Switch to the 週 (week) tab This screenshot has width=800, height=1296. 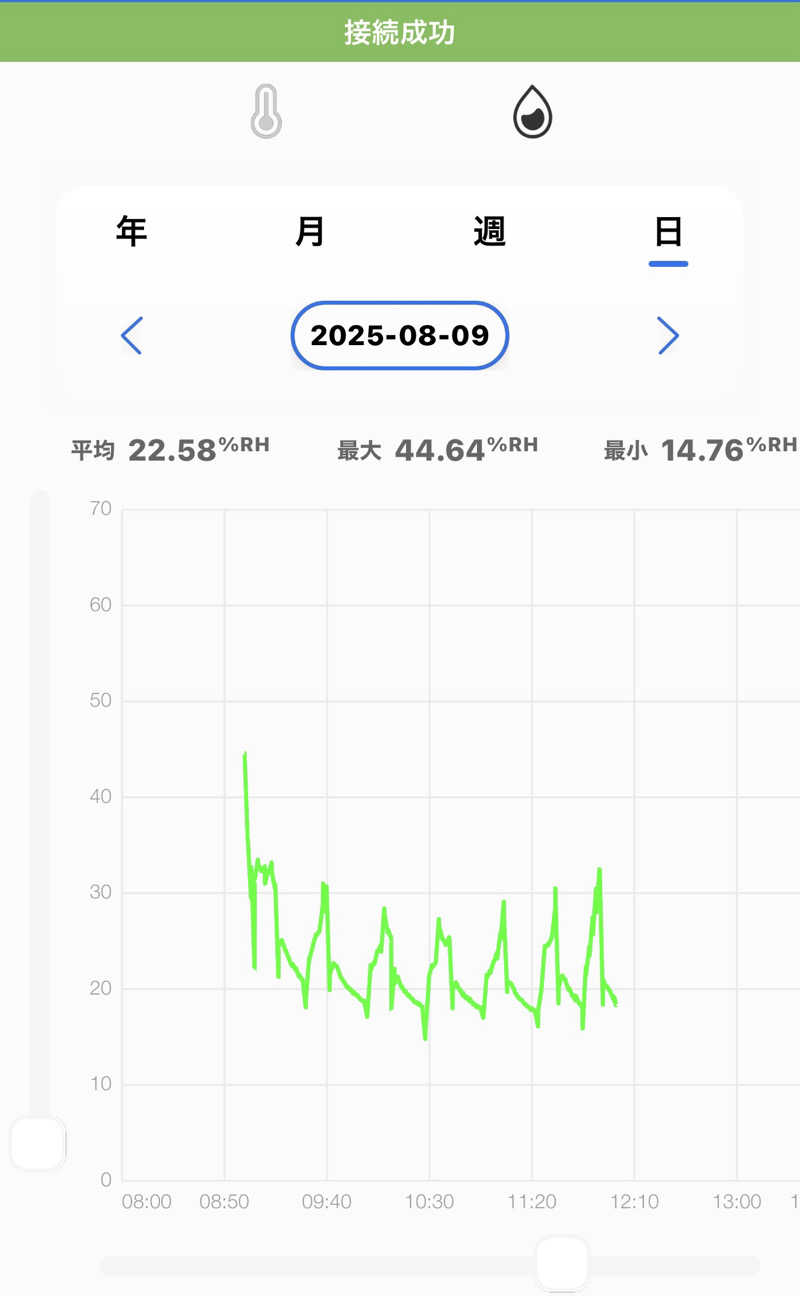point(489,232)
